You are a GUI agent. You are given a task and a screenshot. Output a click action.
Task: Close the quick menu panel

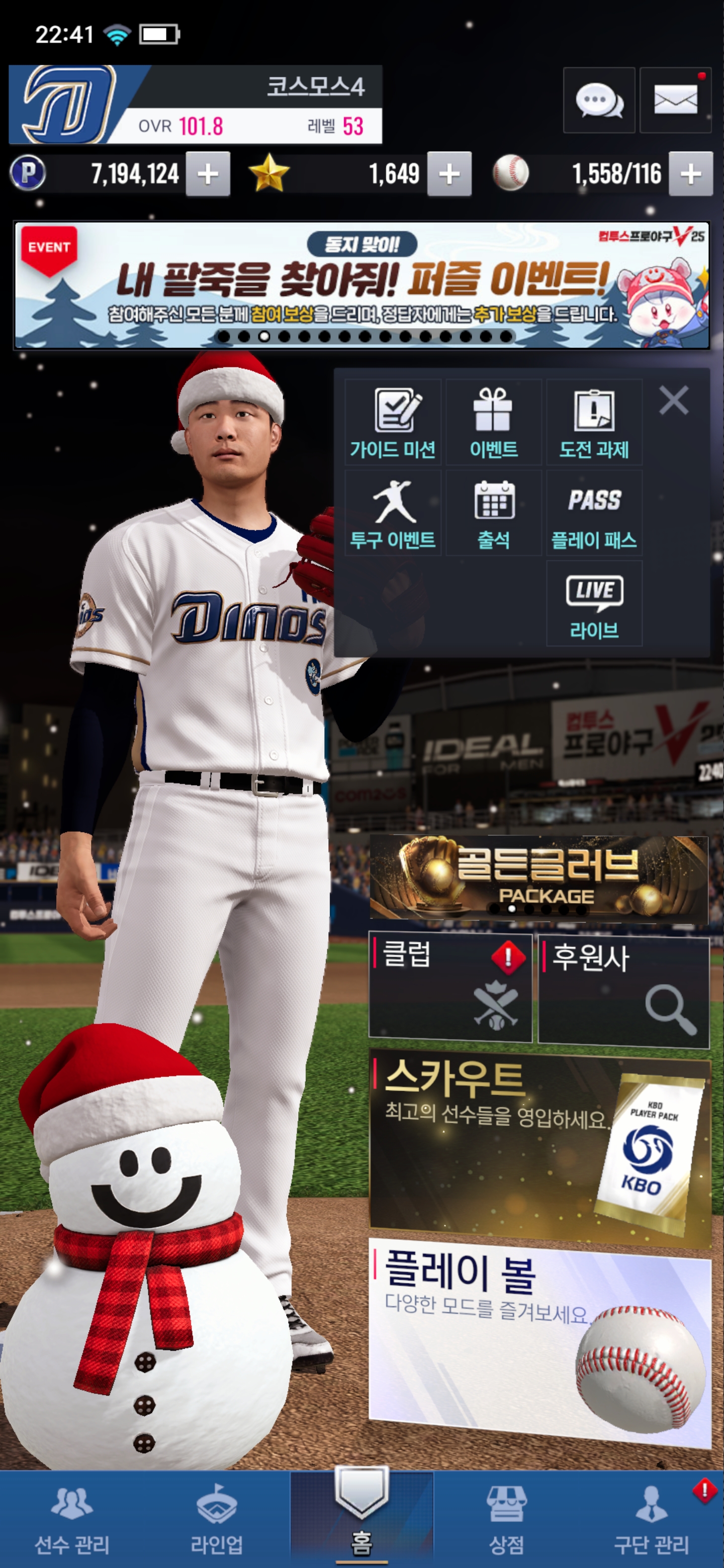click(673, 401)
